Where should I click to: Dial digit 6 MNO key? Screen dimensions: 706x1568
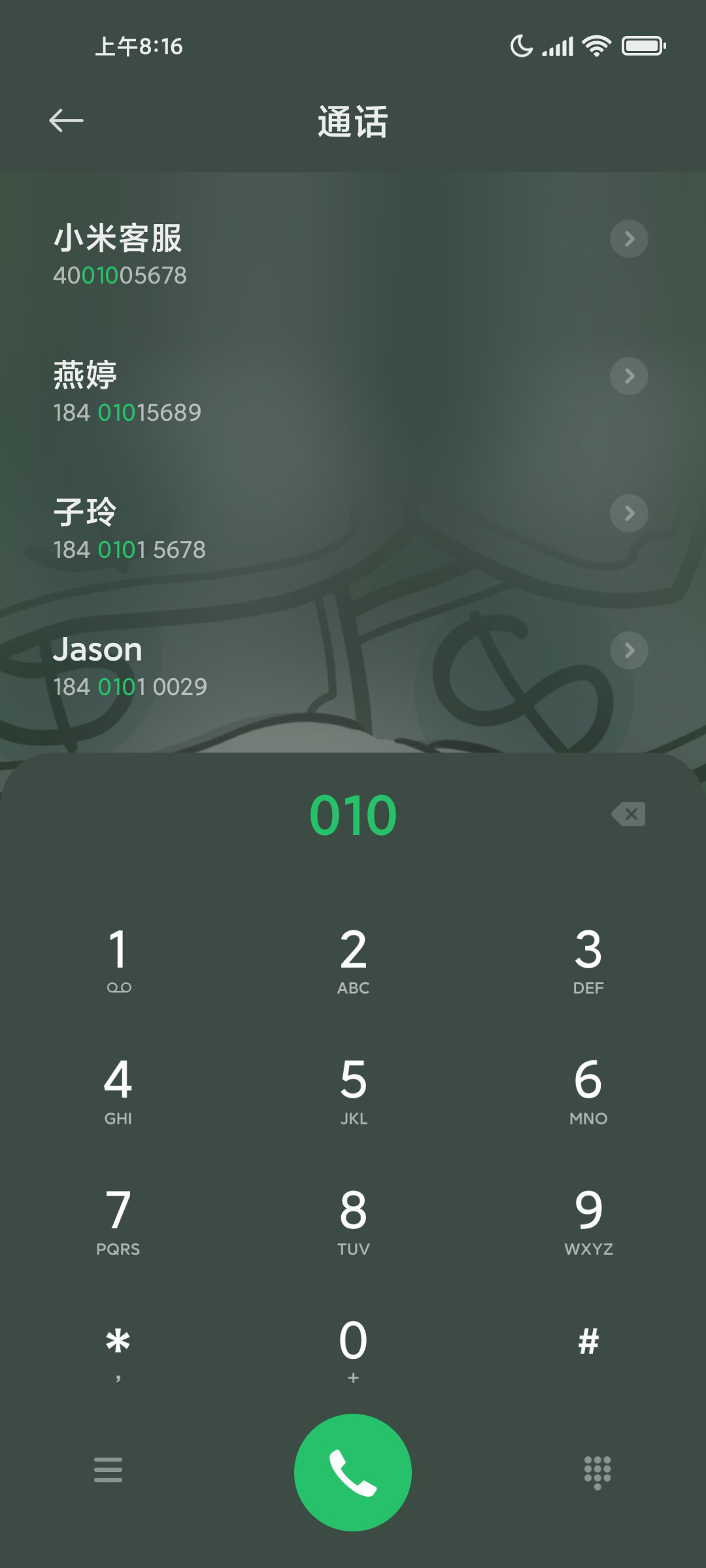588,1091
